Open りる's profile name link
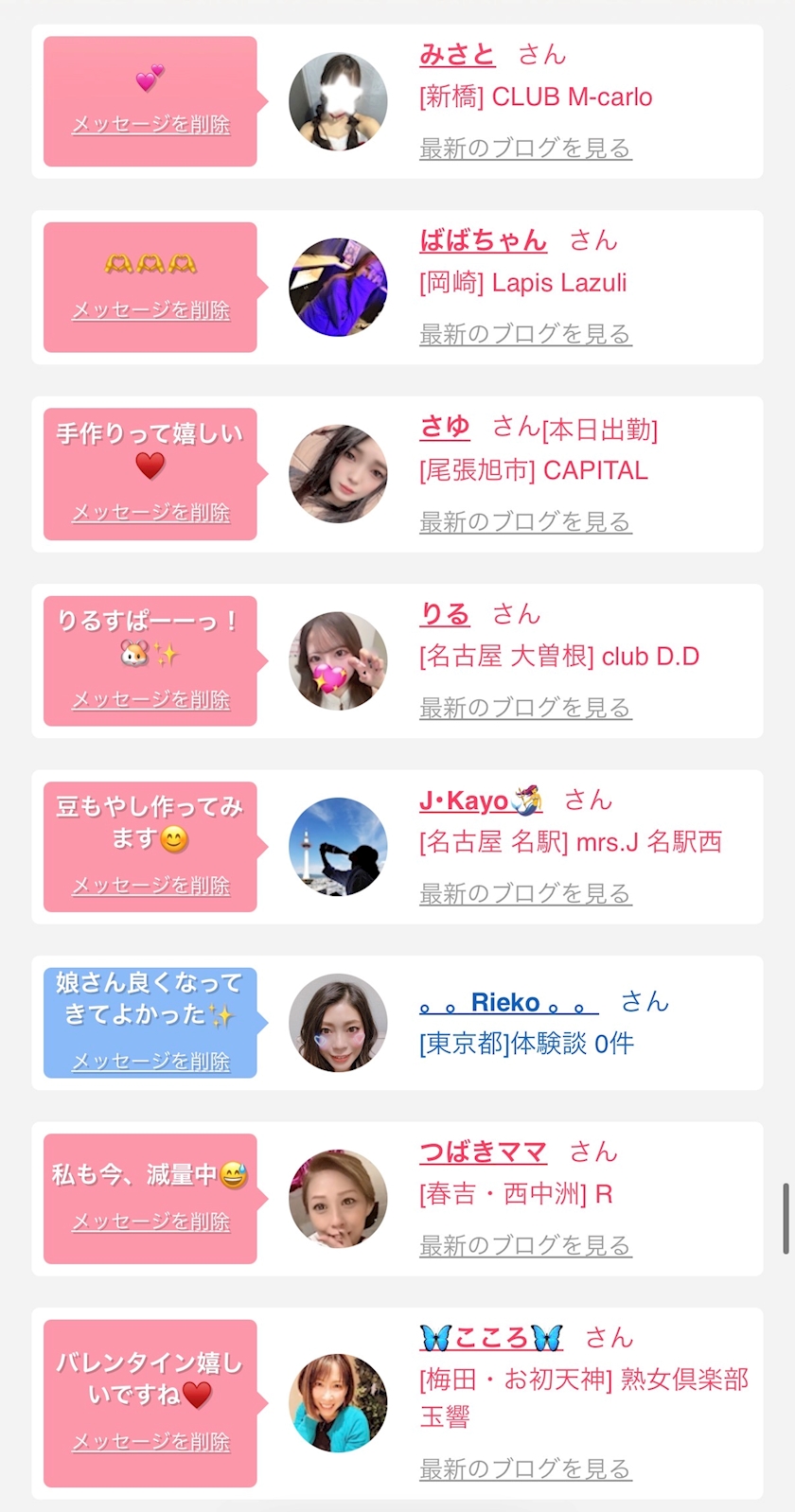 pyautogui.click(x=445, y=614)
